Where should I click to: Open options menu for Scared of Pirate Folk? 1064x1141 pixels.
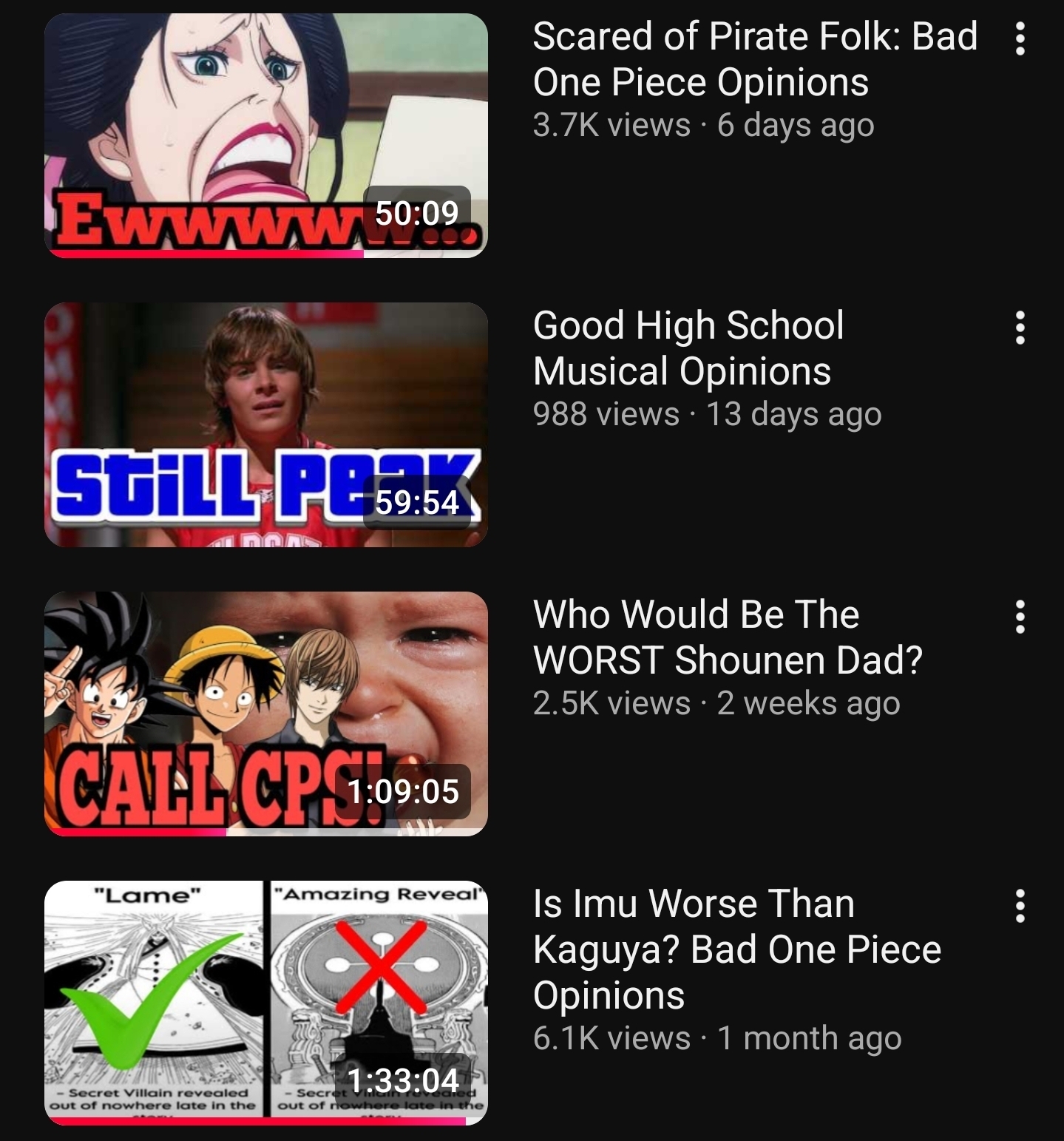coord(1020,38)
